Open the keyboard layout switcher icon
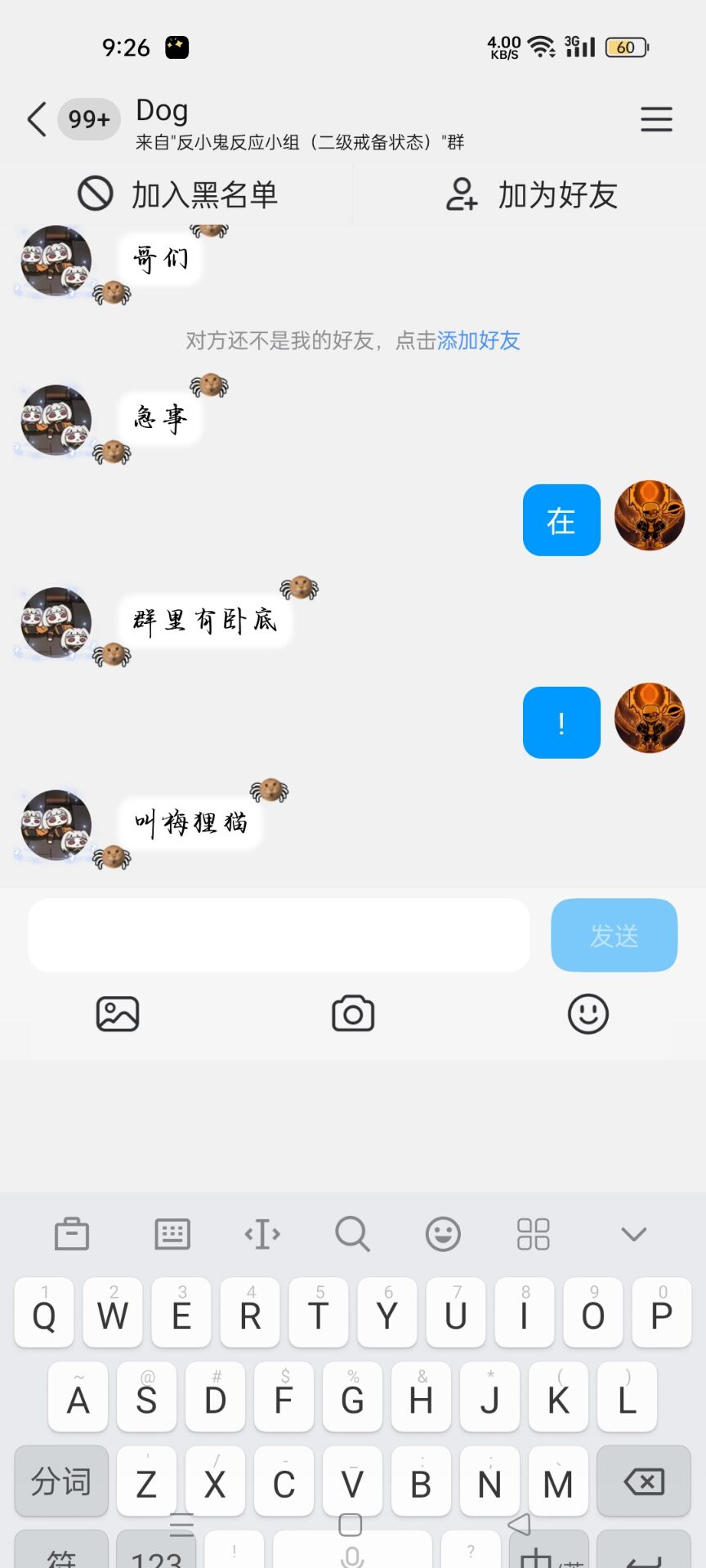706x1568 pixels. (172, 1234)
